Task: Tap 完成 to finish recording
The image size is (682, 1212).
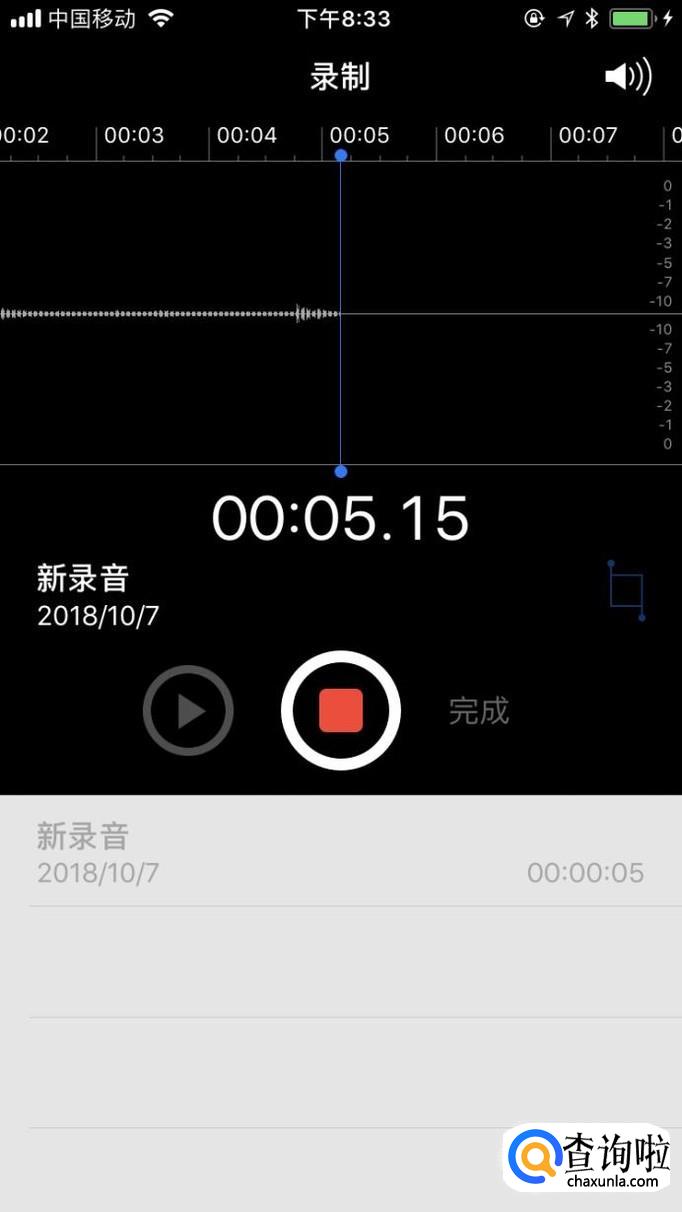Action: [479, 711]
